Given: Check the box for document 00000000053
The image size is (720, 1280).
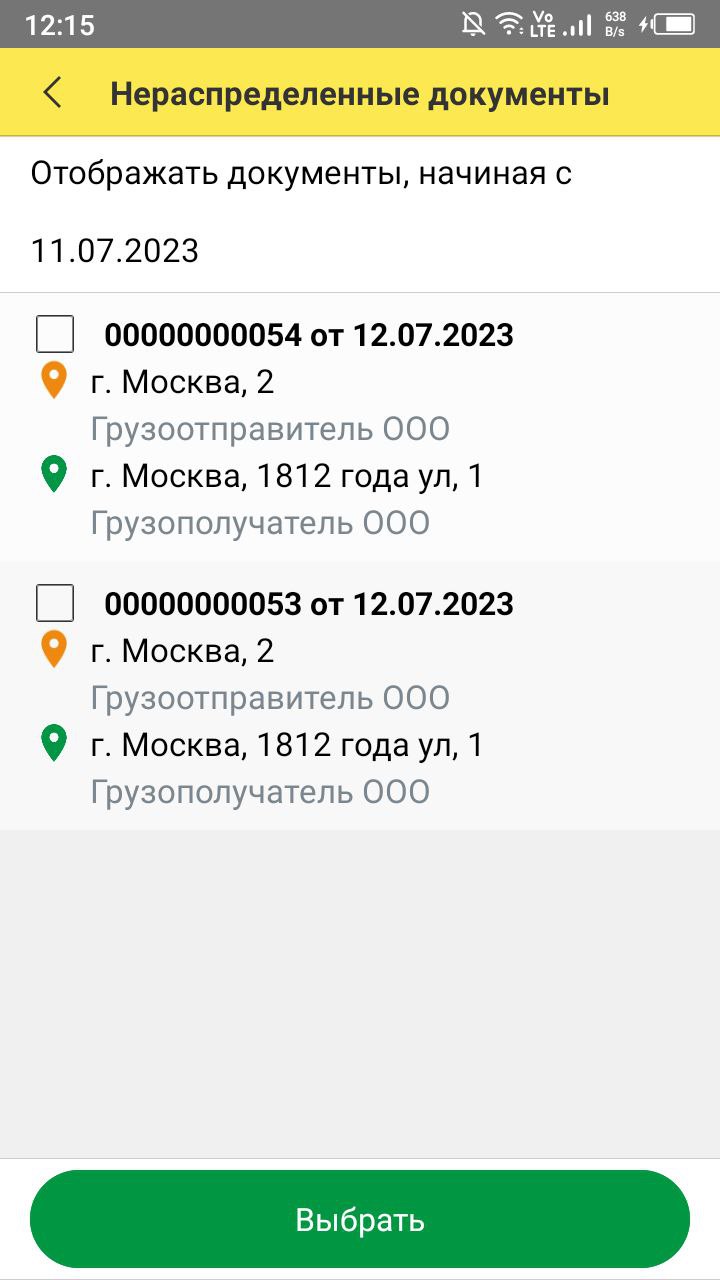Looking at the screenshot, I should (55, 603).
